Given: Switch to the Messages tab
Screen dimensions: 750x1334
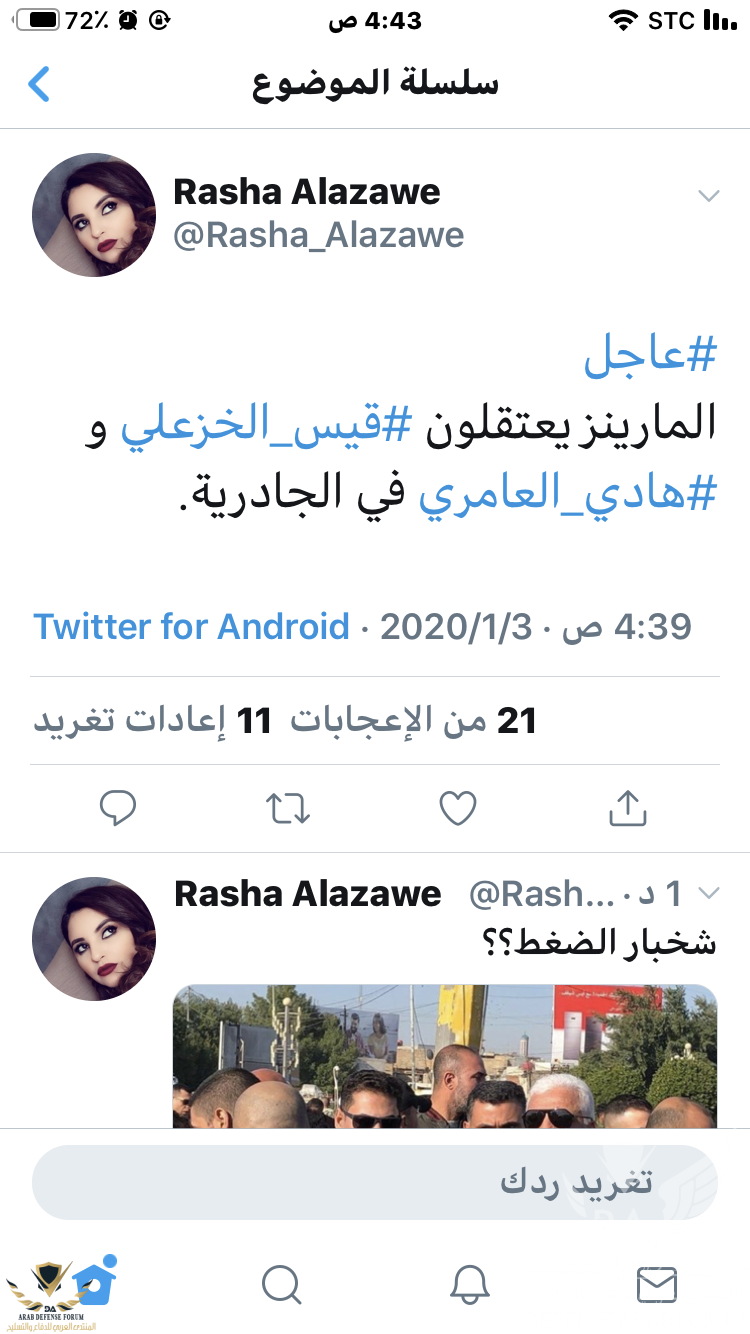Looking at the screenshot, I should pyautogui.click(x=656, y=1284).
